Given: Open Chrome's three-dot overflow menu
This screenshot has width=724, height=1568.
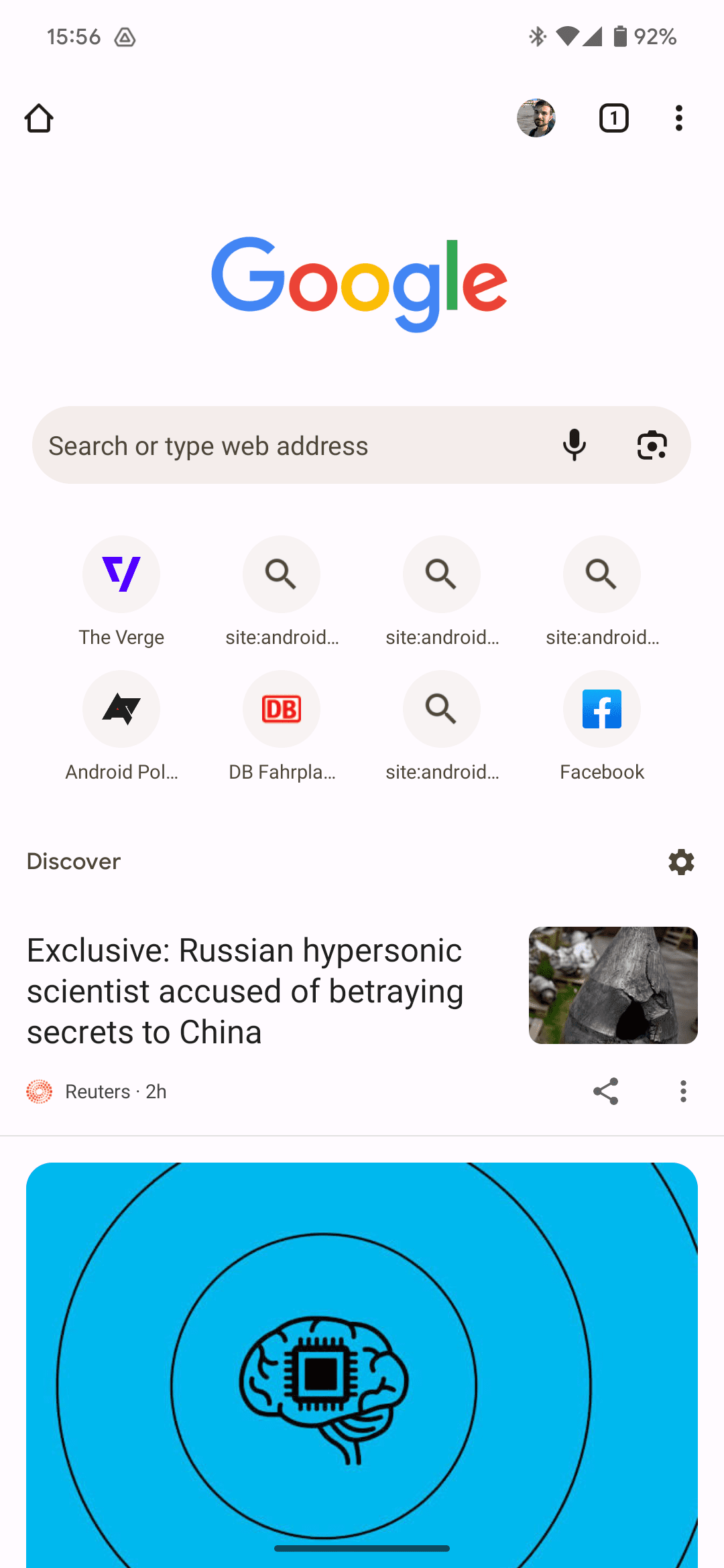Looking at the screenshot, I should tap(679, 119).
